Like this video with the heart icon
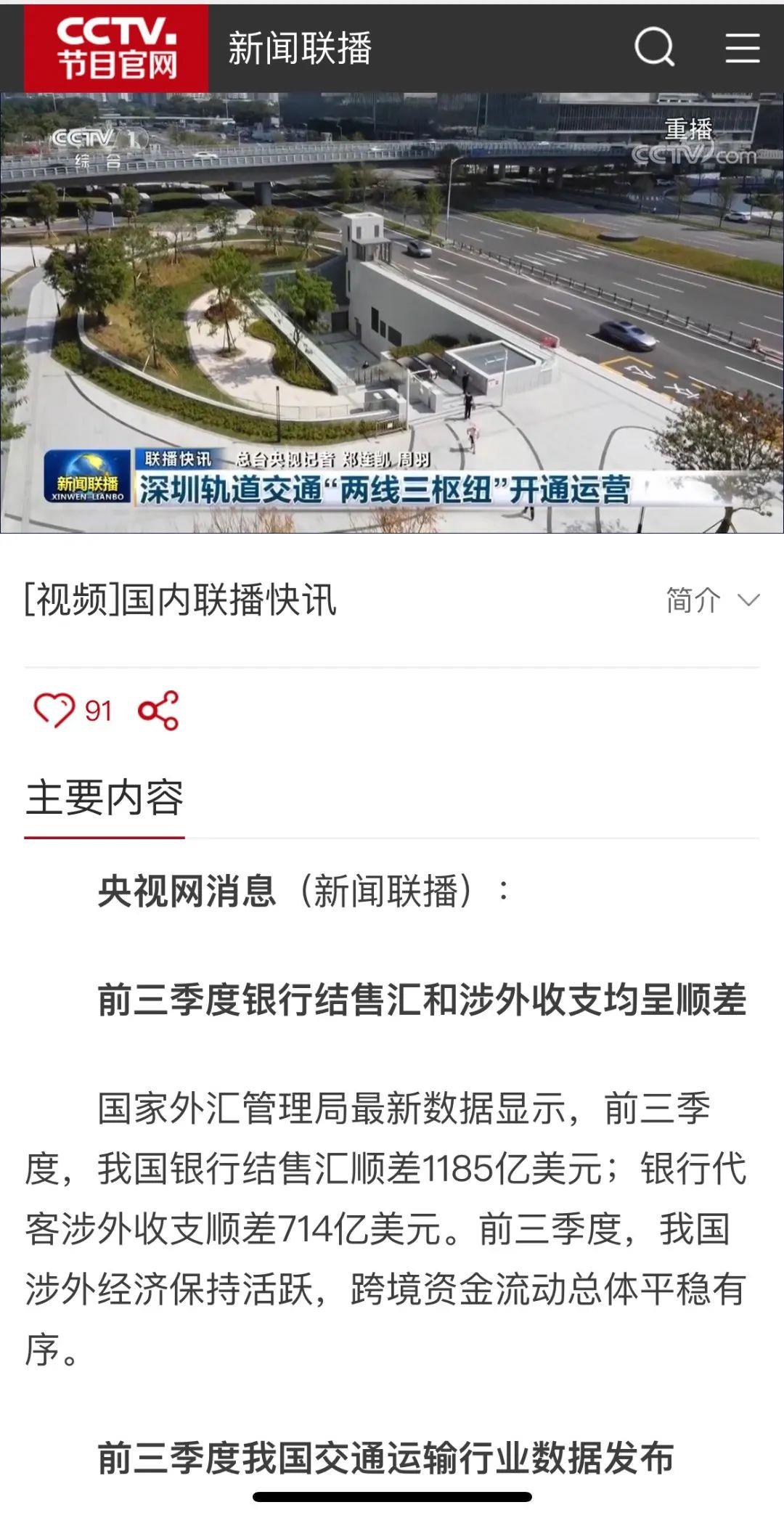This screenshot has height=1518, width=784. (x=54, y=710)
